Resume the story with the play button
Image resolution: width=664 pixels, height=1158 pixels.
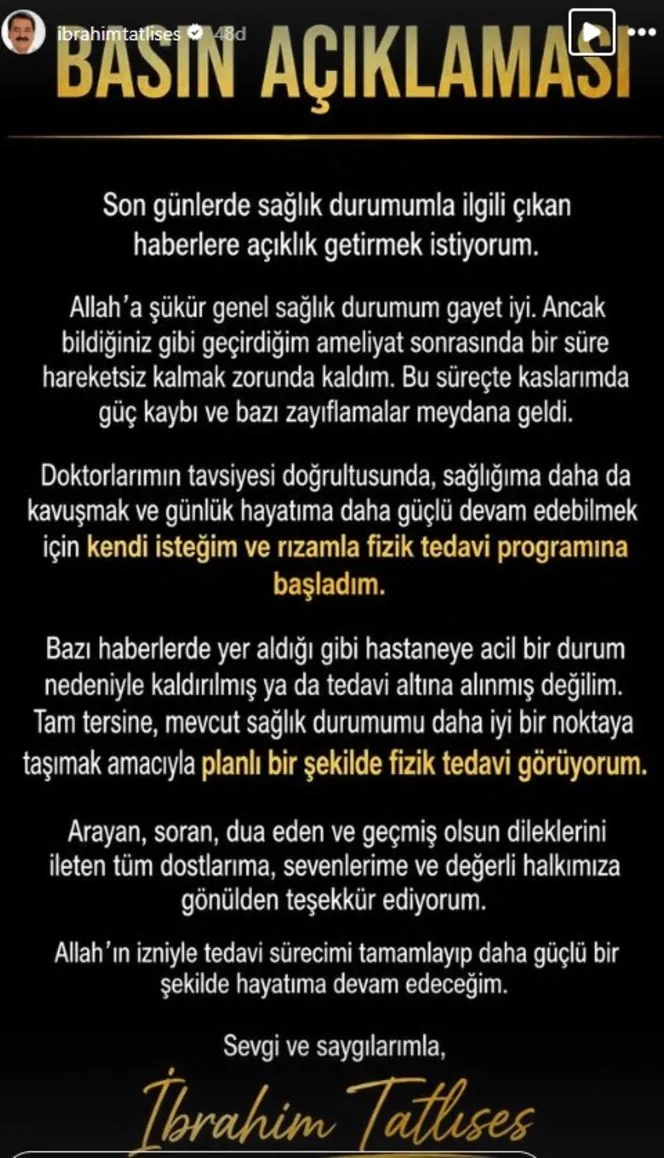pyautogui.click(x=592, y=31)
